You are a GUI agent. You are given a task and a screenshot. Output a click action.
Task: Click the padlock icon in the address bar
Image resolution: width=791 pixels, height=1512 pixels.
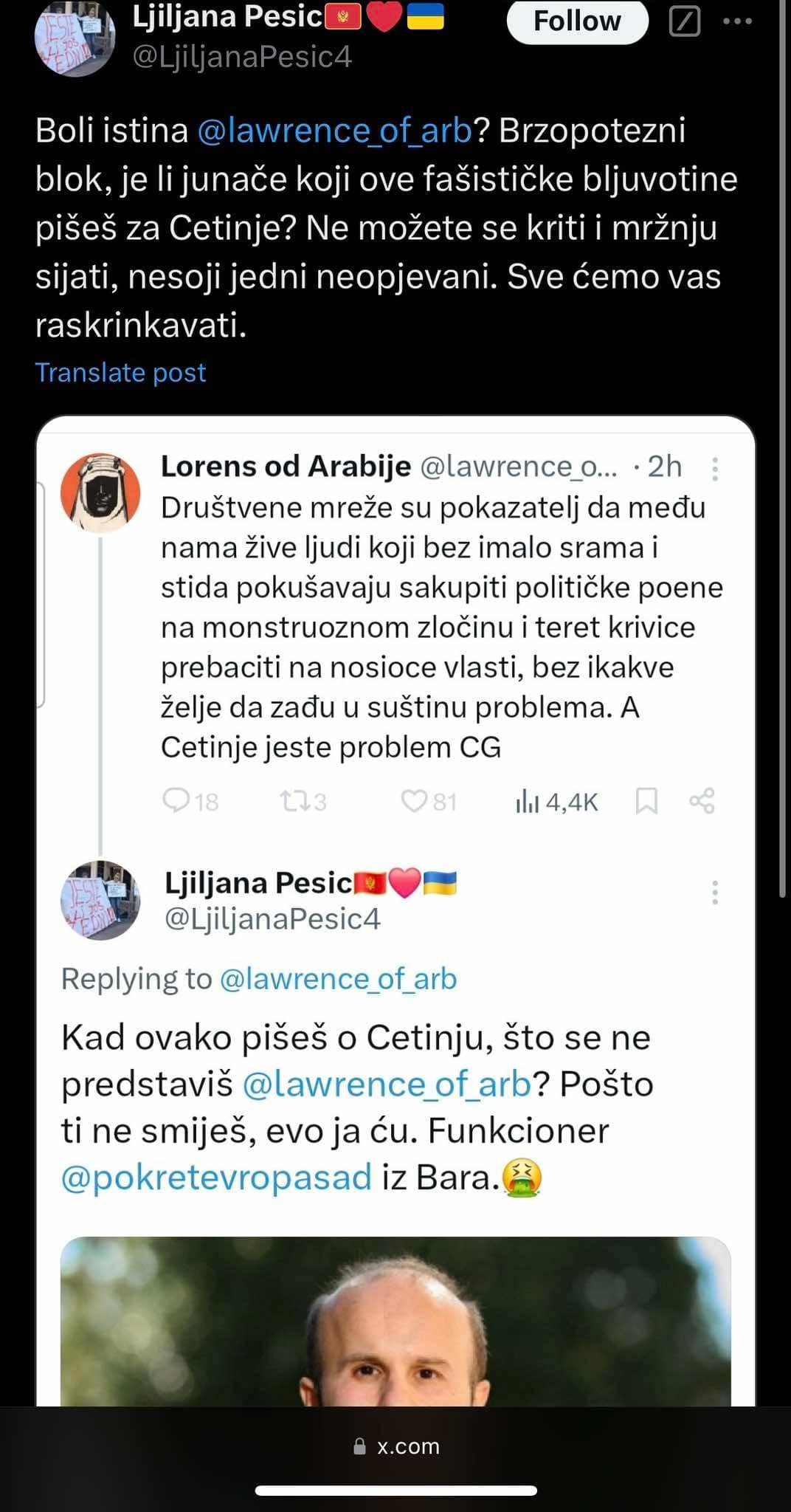(x=359, y=1446)
